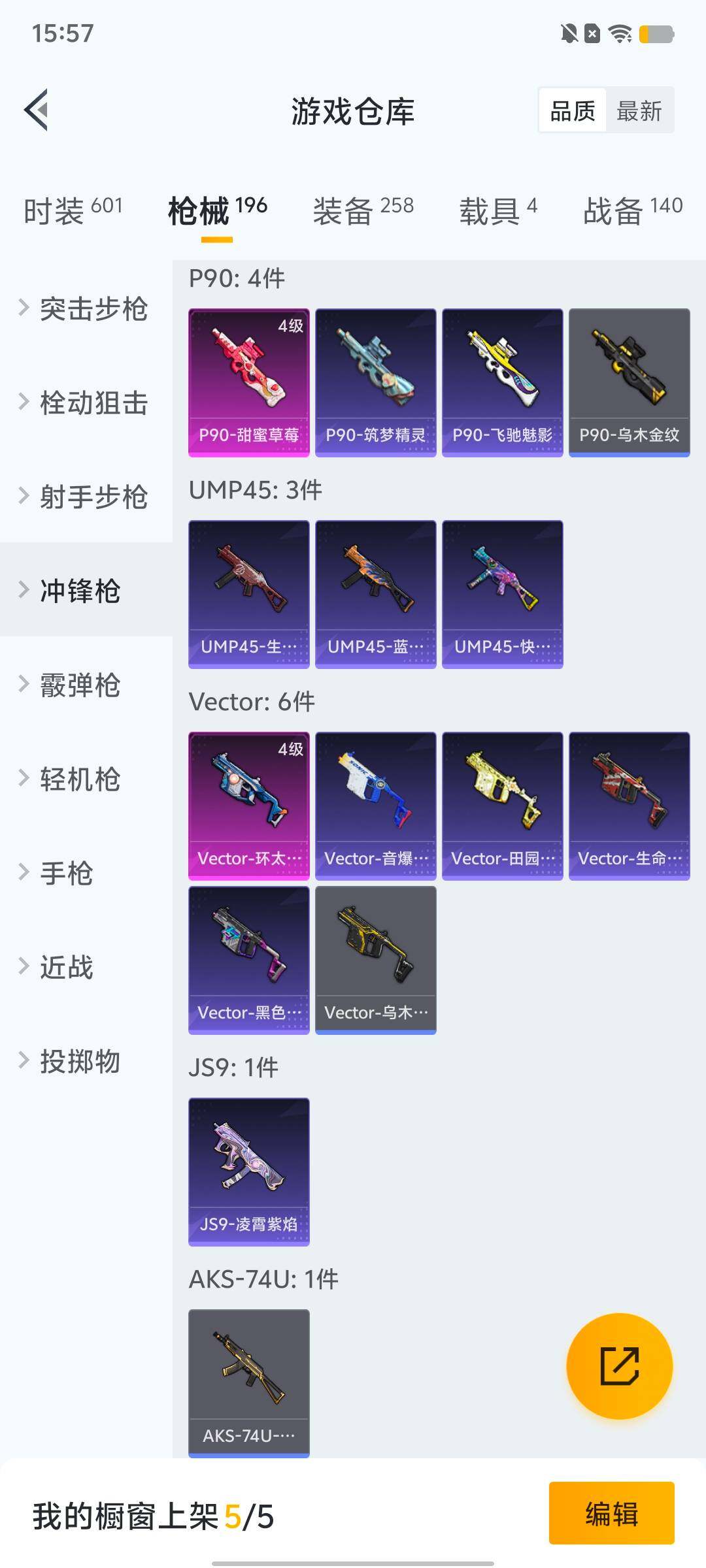Sort by 品质

point(572,110)
